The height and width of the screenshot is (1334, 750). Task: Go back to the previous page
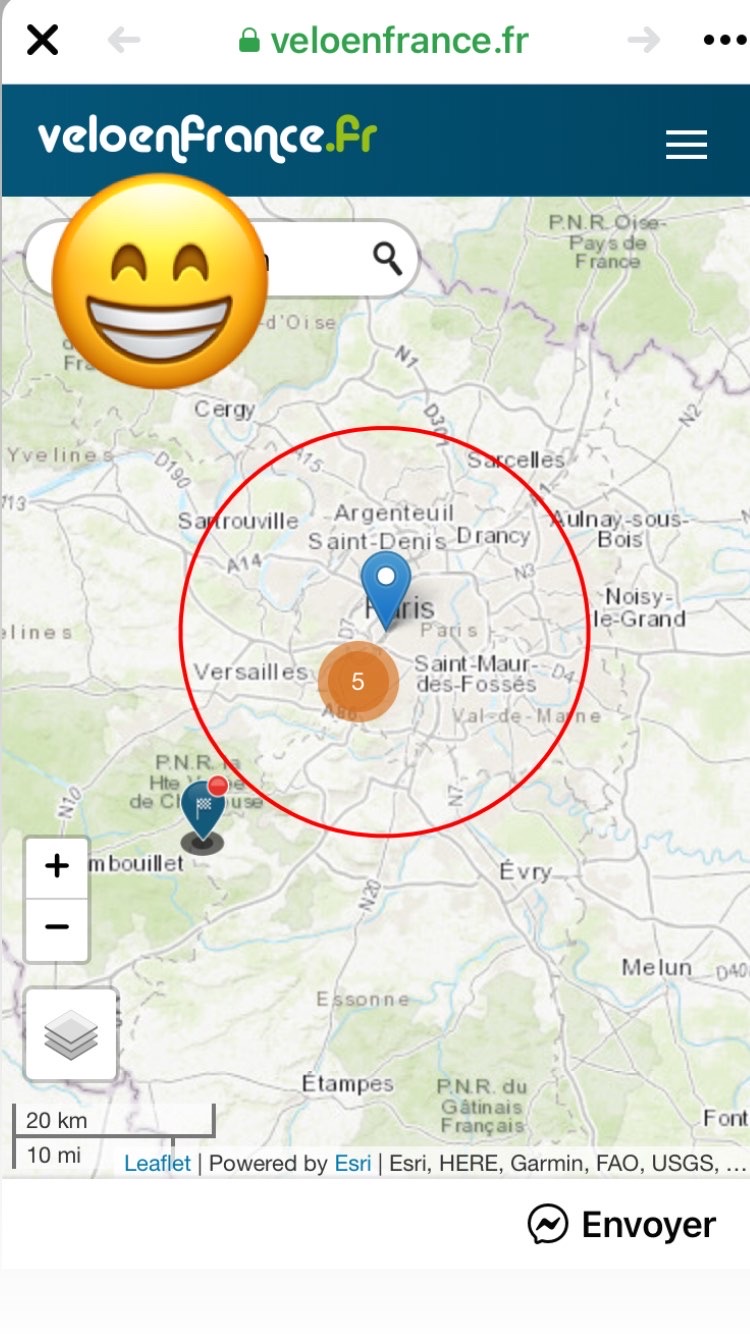coord(124,40)
